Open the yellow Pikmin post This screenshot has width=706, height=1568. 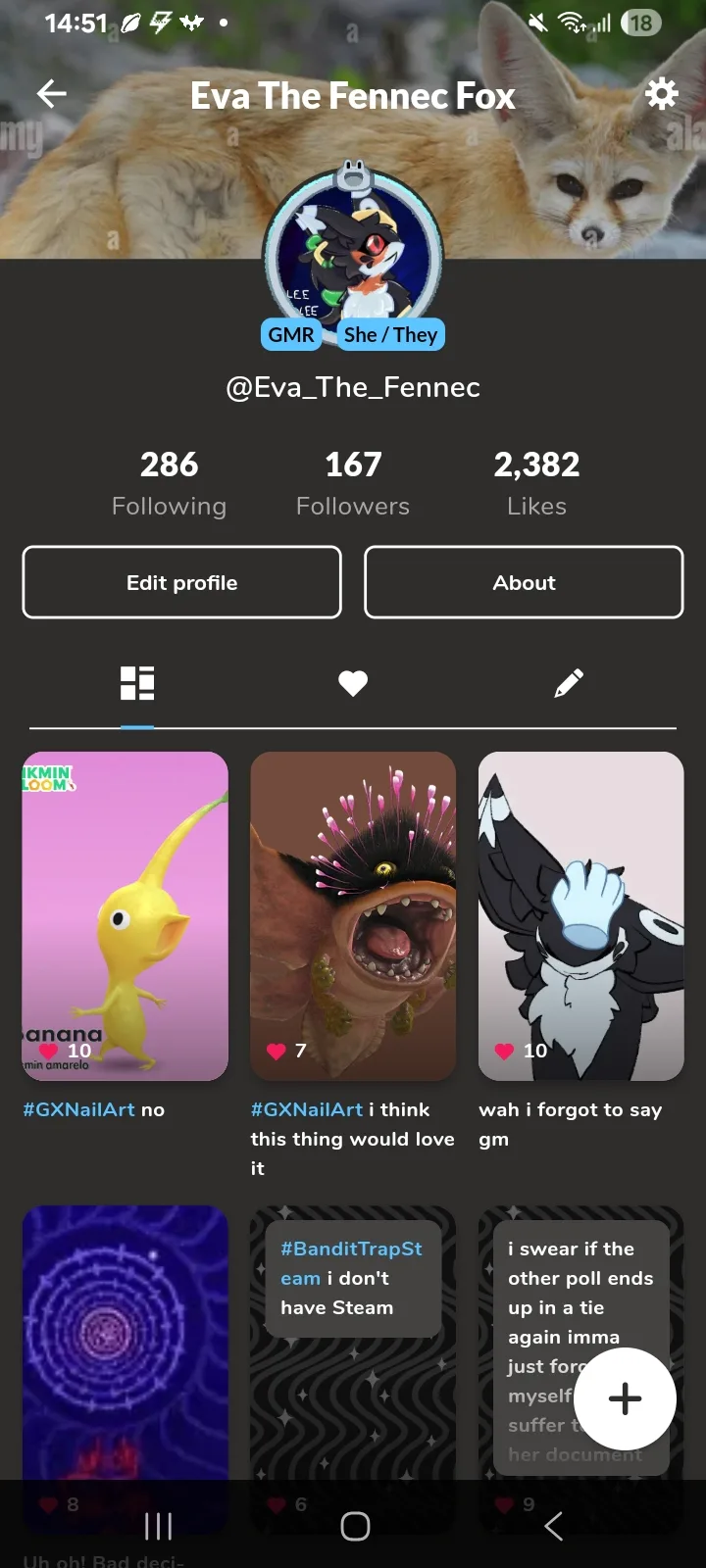pyautogui.click(x=126, y=915)
